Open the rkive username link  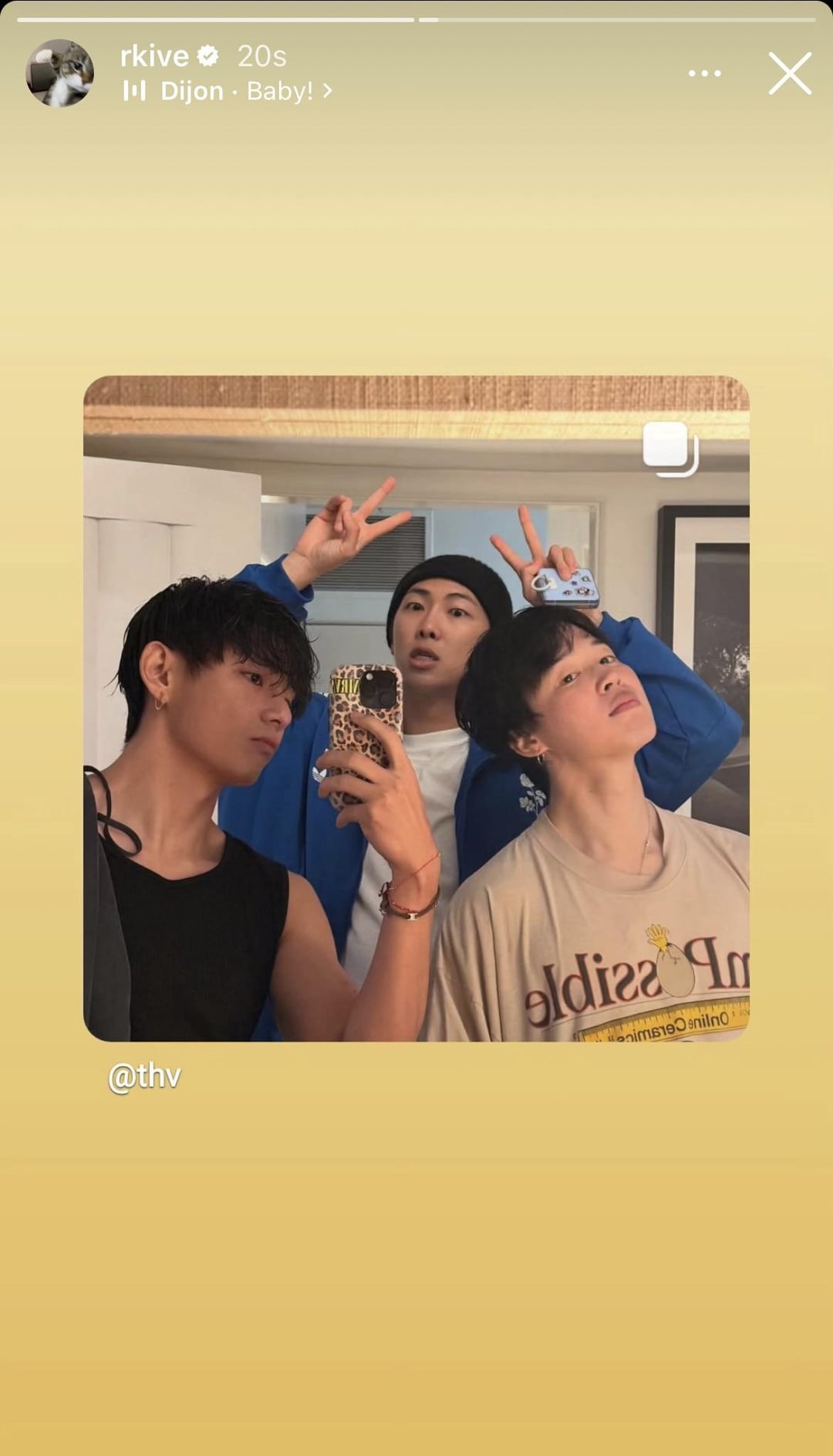tap(154, 56)
